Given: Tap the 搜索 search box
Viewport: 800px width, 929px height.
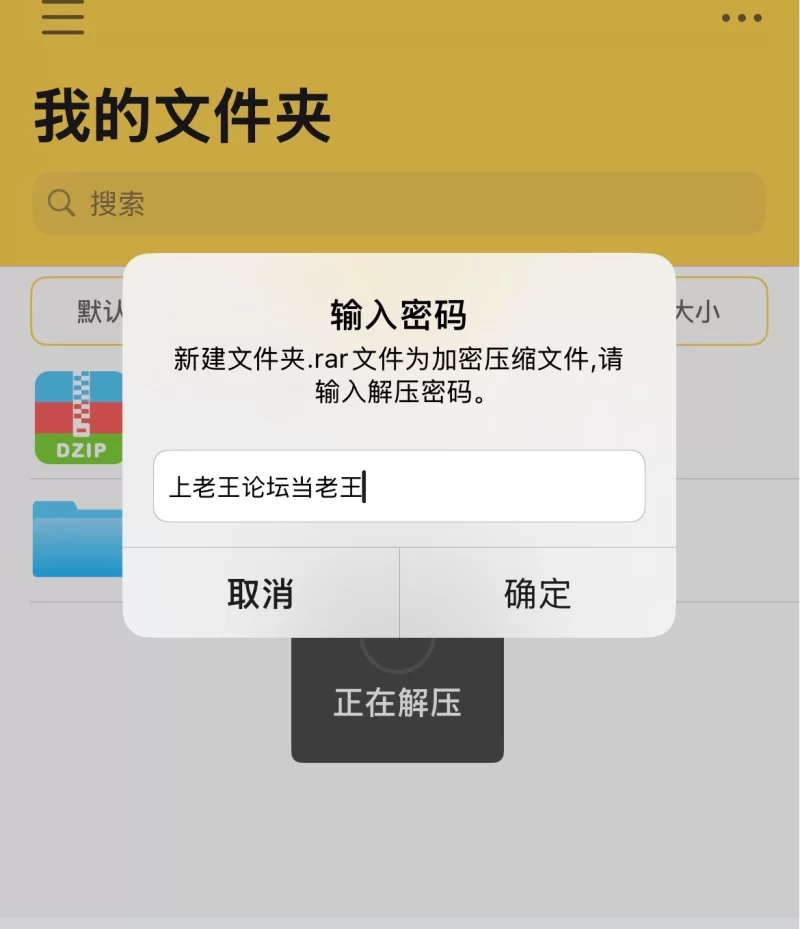Looking at the screenshot, I should click(x=398, y=204).
